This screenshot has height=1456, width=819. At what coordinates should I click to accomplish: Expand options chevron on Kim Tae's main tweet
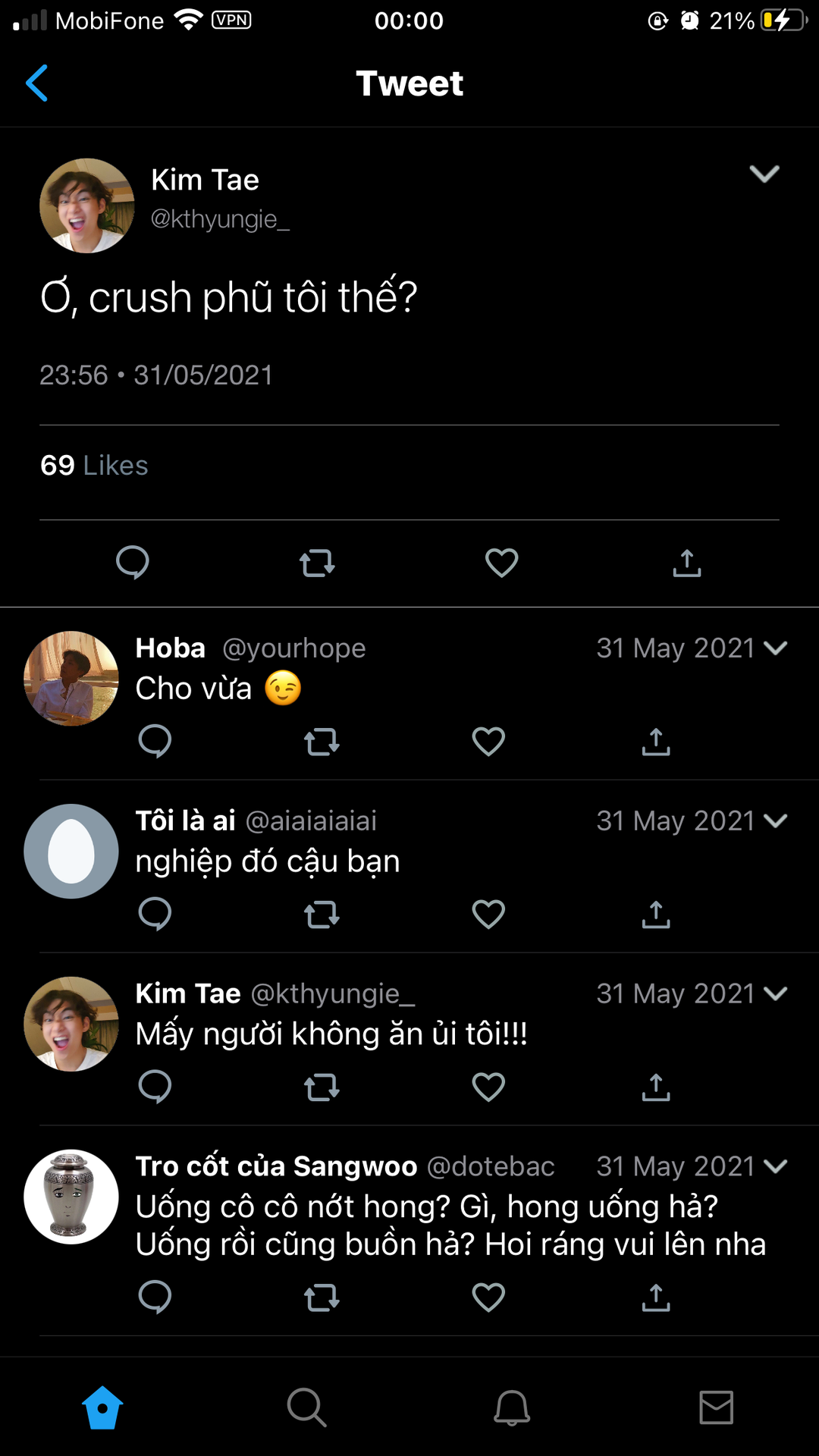[x=764, y=174]
